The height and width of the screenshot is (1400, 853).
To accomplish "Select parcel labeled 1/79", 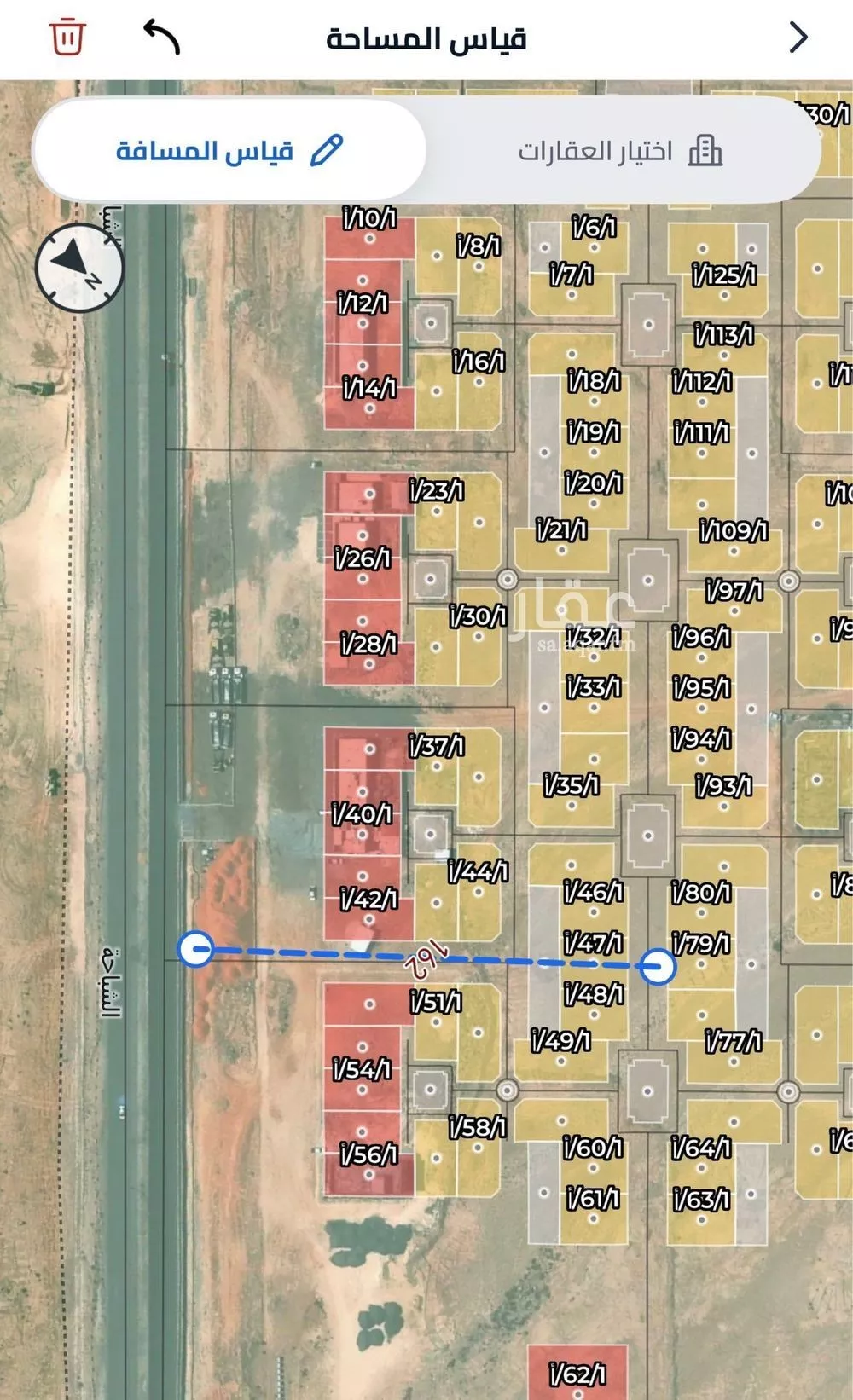I will (x=699, y=942).
